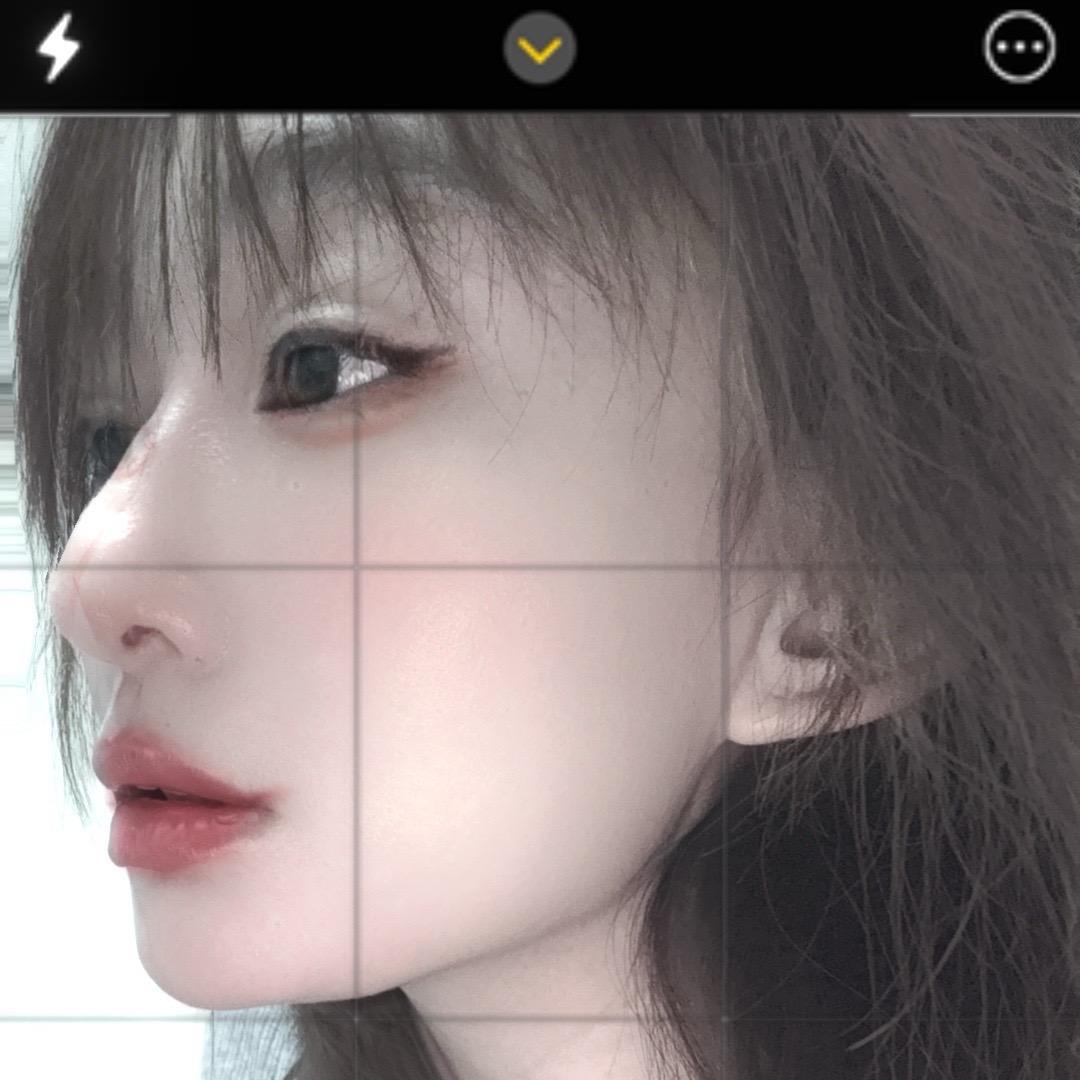1080x1080 pixels.
Task: Open the more options menu
Action: click(x=1019, y=47)
